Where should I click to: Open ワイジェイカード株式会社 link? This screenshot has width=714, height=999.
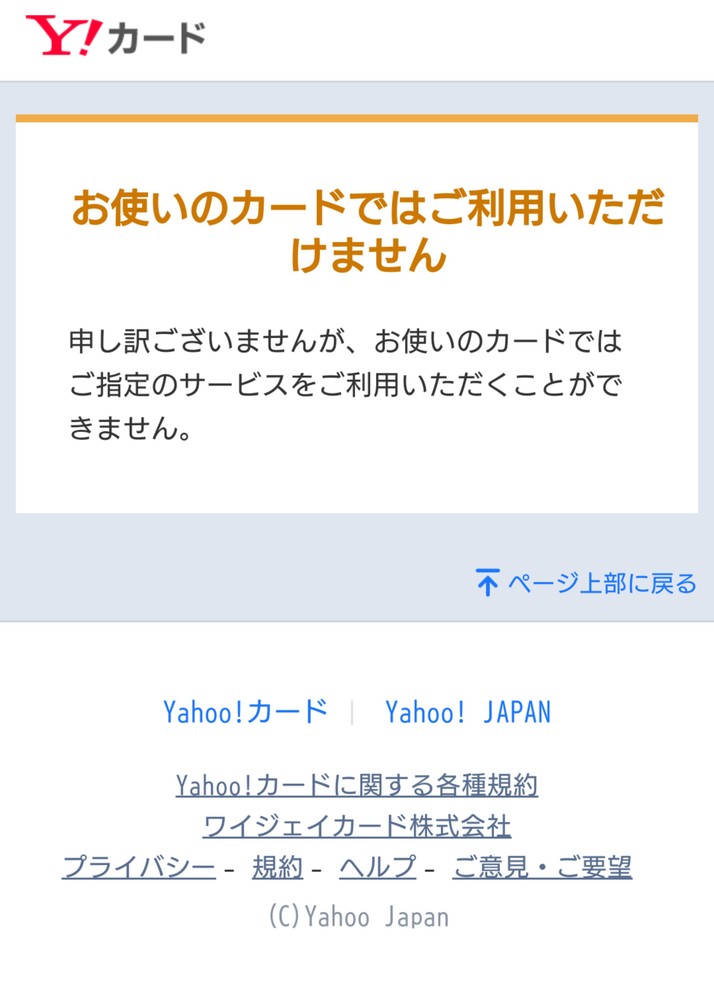pos(357,827)
